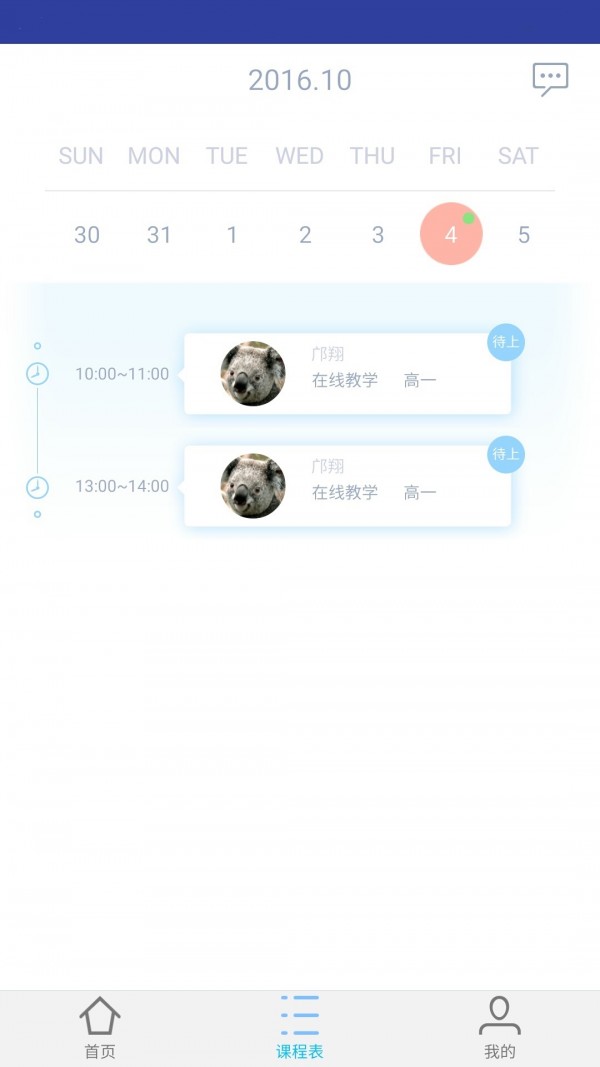Select Saturday the 5th in the calendar
The width and height of the screenshot is (600, 1067).
click(x=524, y=235)
